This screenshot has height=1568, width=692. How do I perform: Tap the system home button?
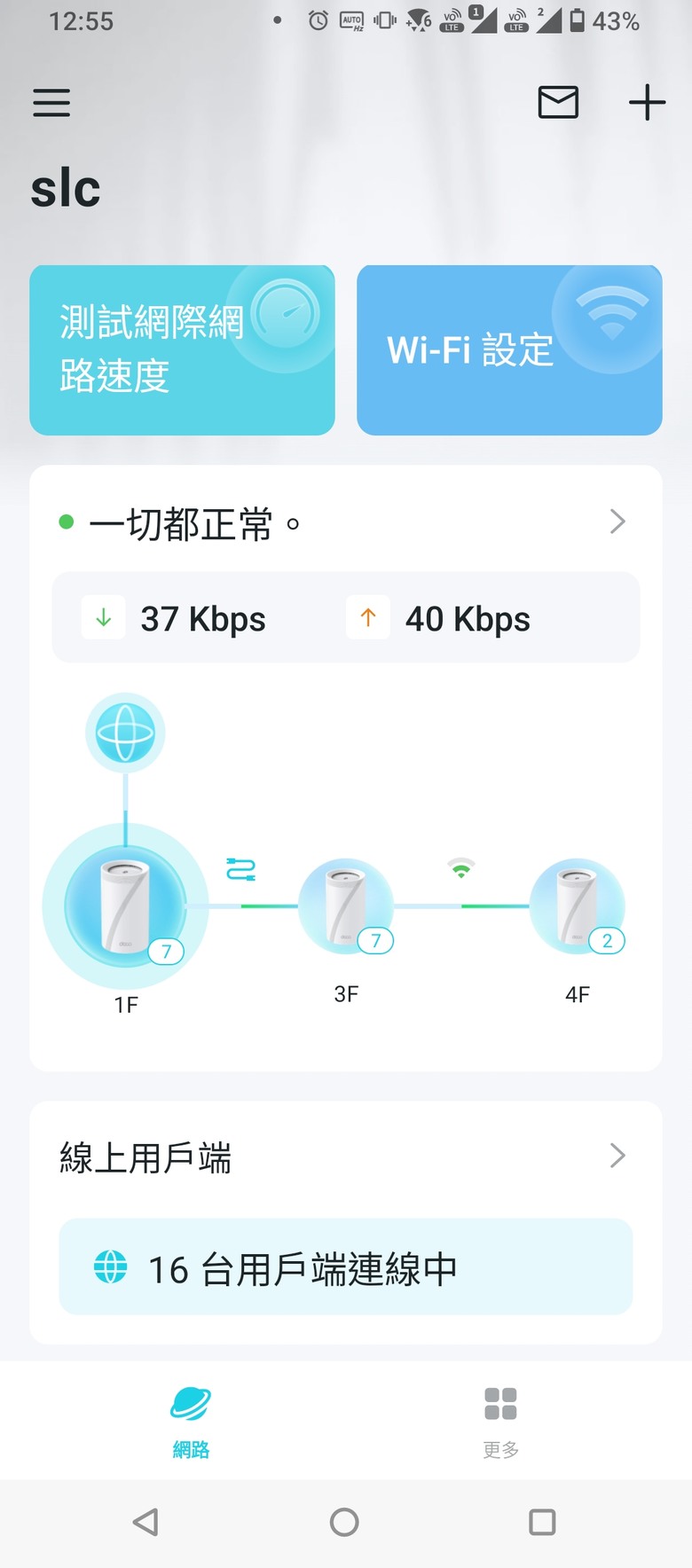344,1523
